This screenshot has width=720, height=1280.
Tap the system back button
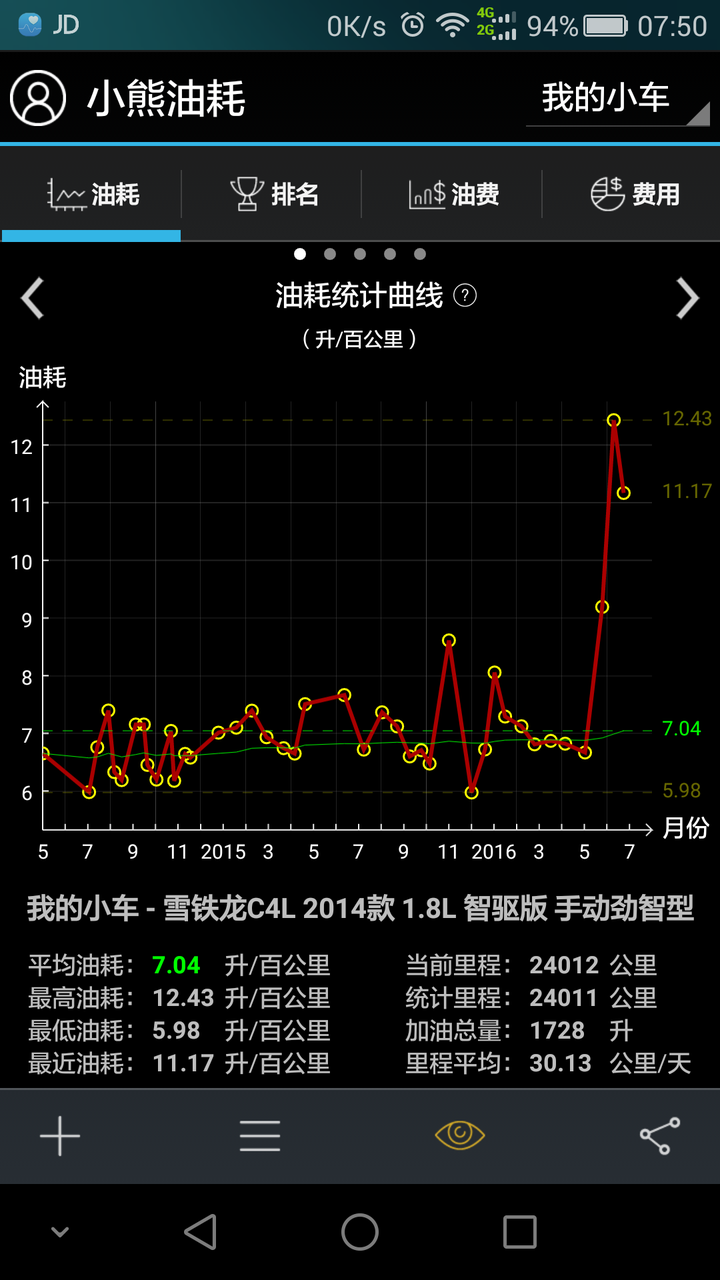(200, 1232)
